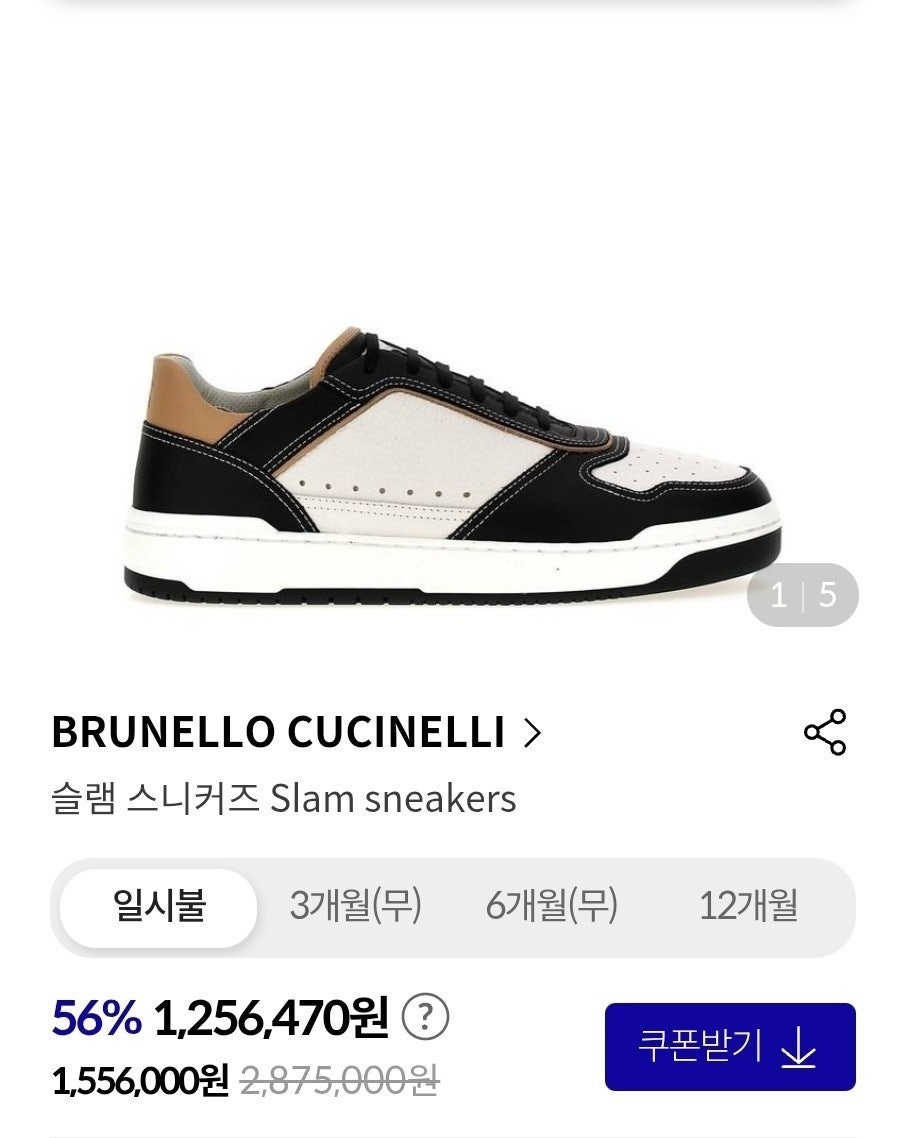Open the BRUNELLO CUCINELLI brand page
904x1138 pixels.
tap(296, 734)
